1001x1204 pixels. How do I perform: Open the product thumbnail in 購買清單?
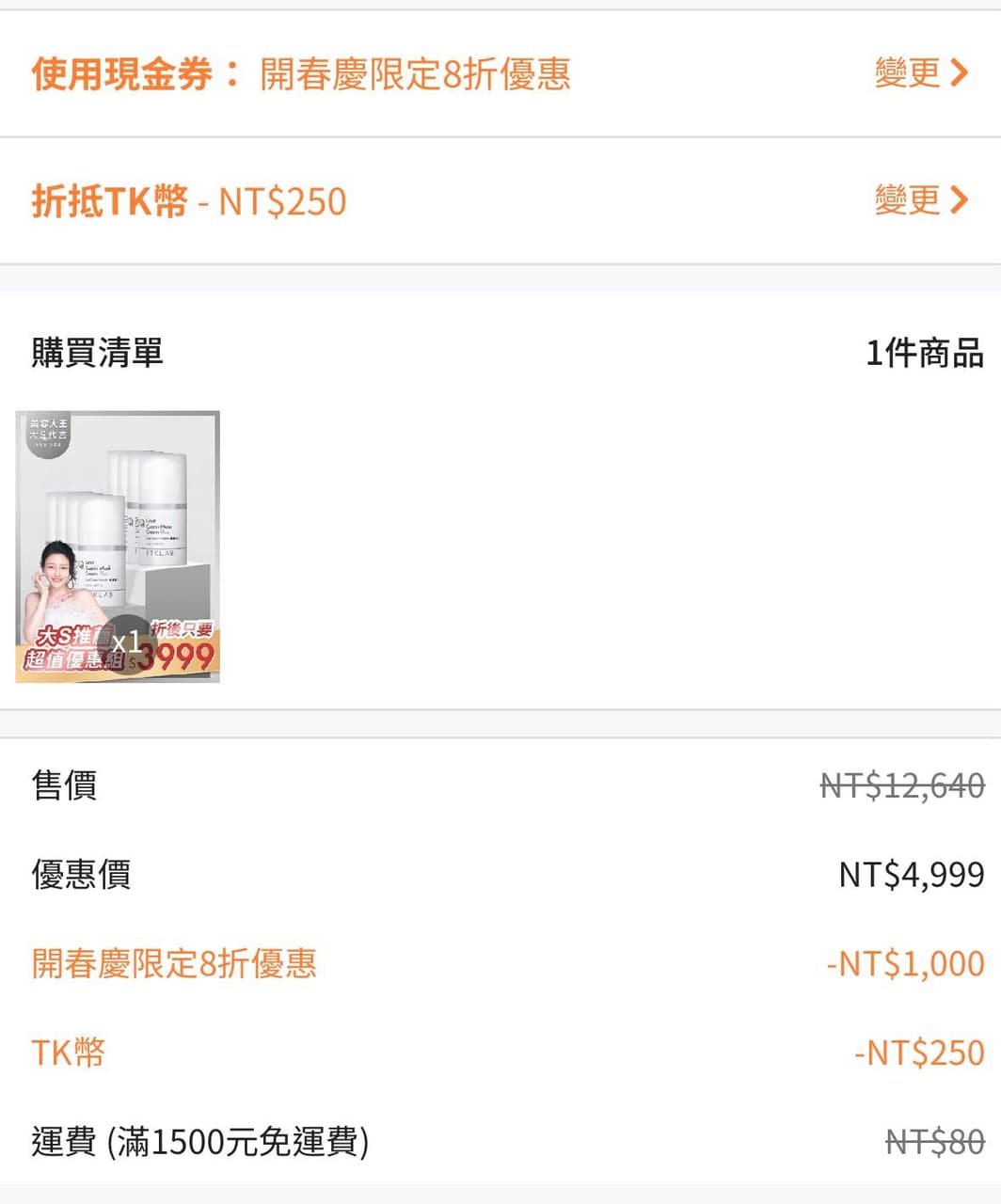[118, 547]
